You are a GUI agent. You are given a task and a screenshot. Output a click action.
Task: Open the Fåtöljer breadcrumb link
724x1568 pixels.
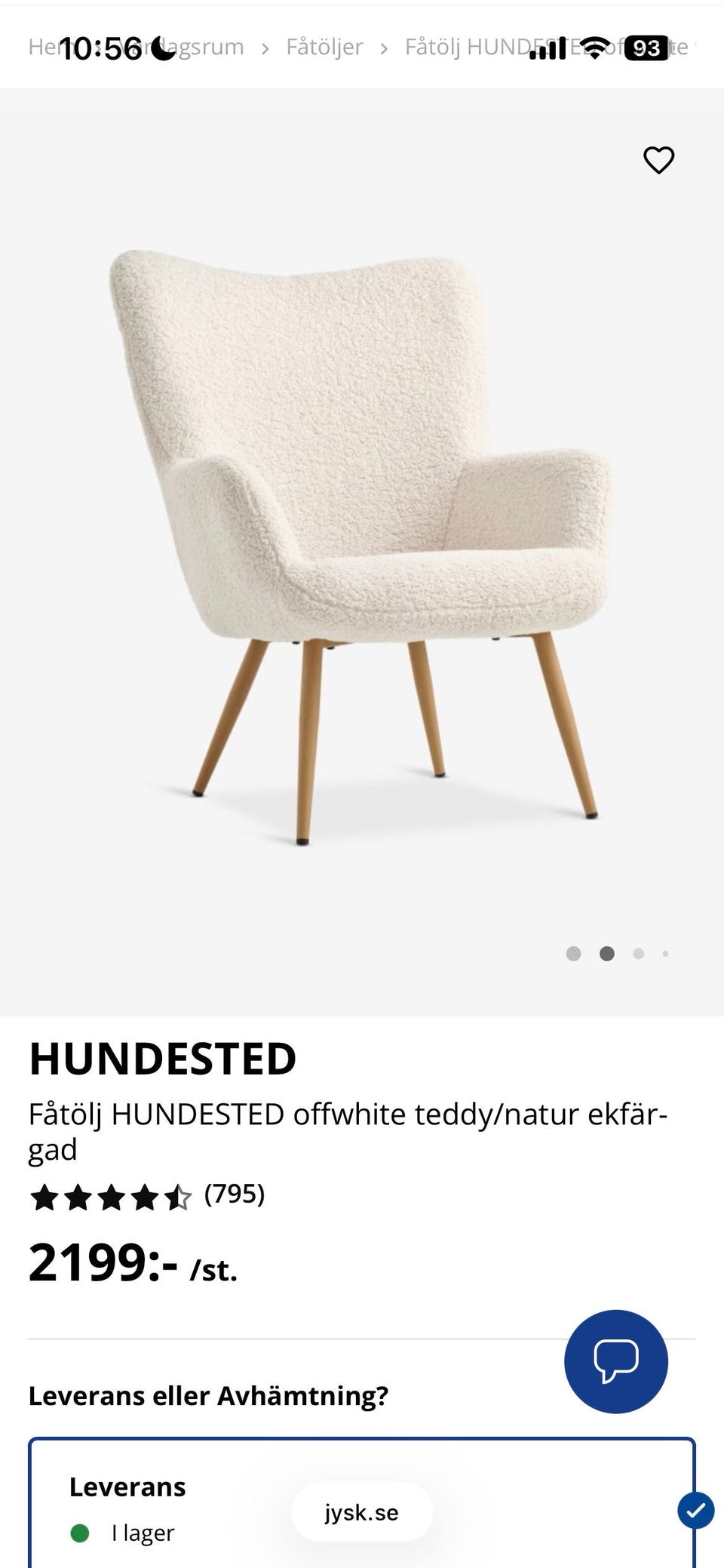coord(324,48)
